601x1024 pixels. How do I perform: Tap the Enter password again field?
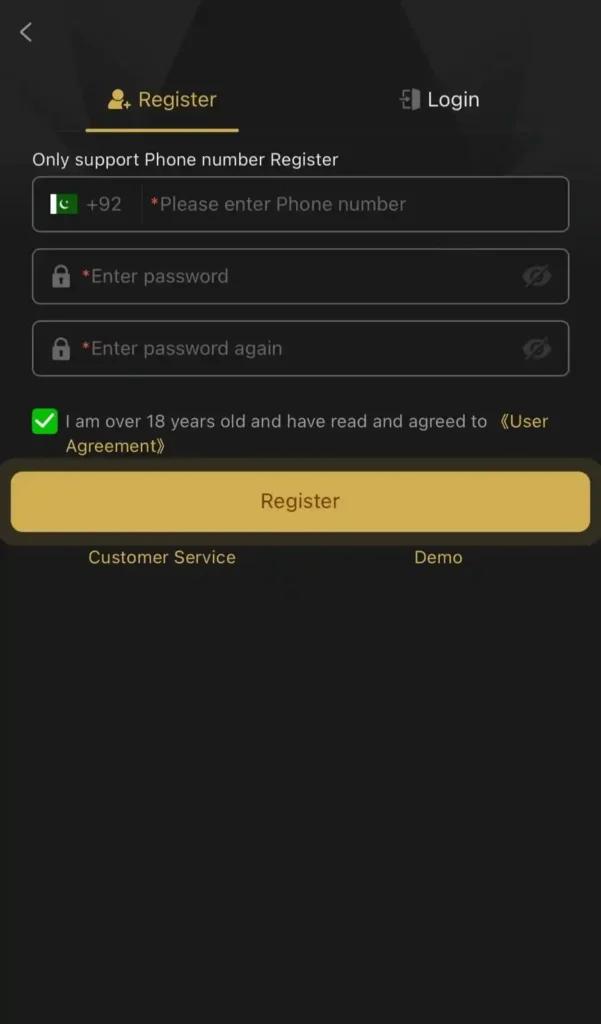point(290,348)
